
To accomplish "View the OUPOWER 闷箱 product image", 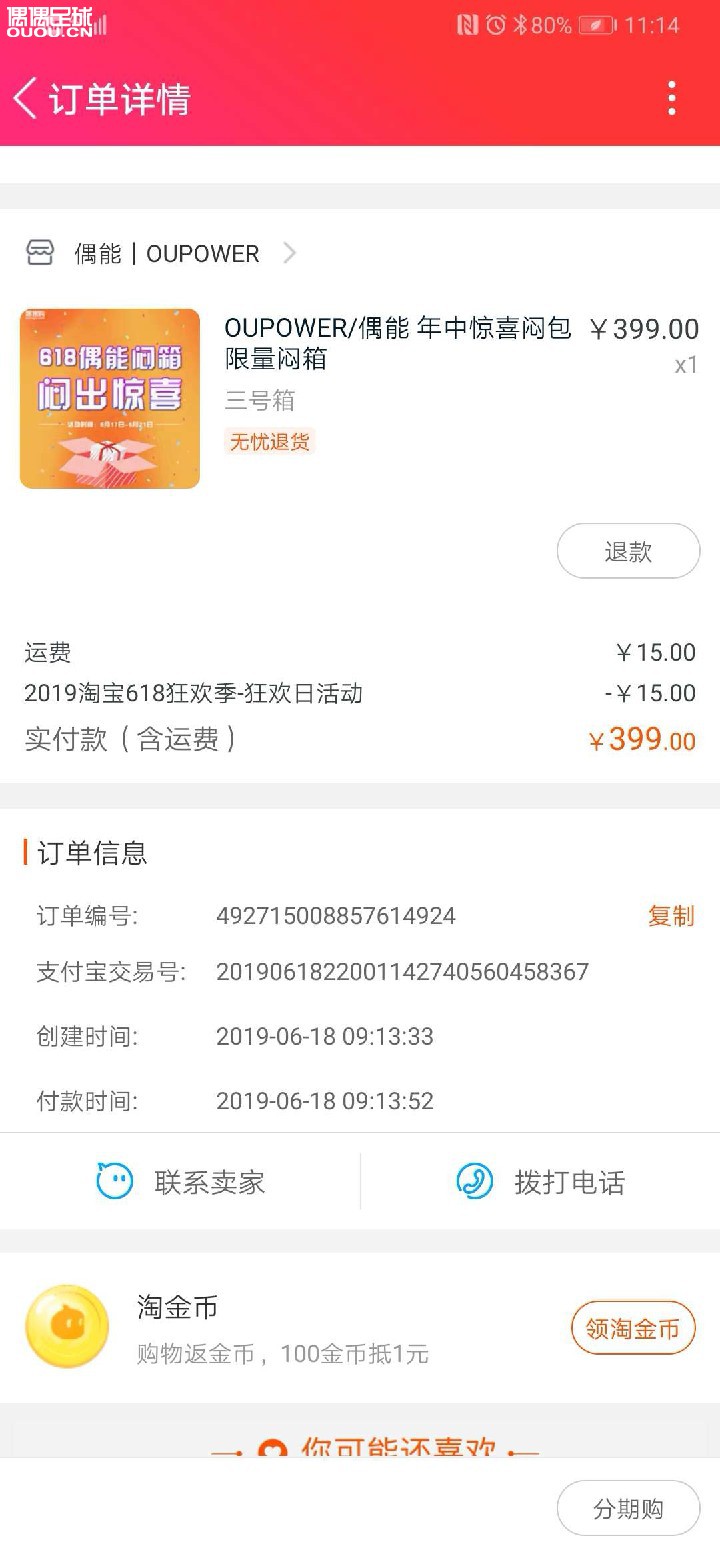I will point(110,399).
